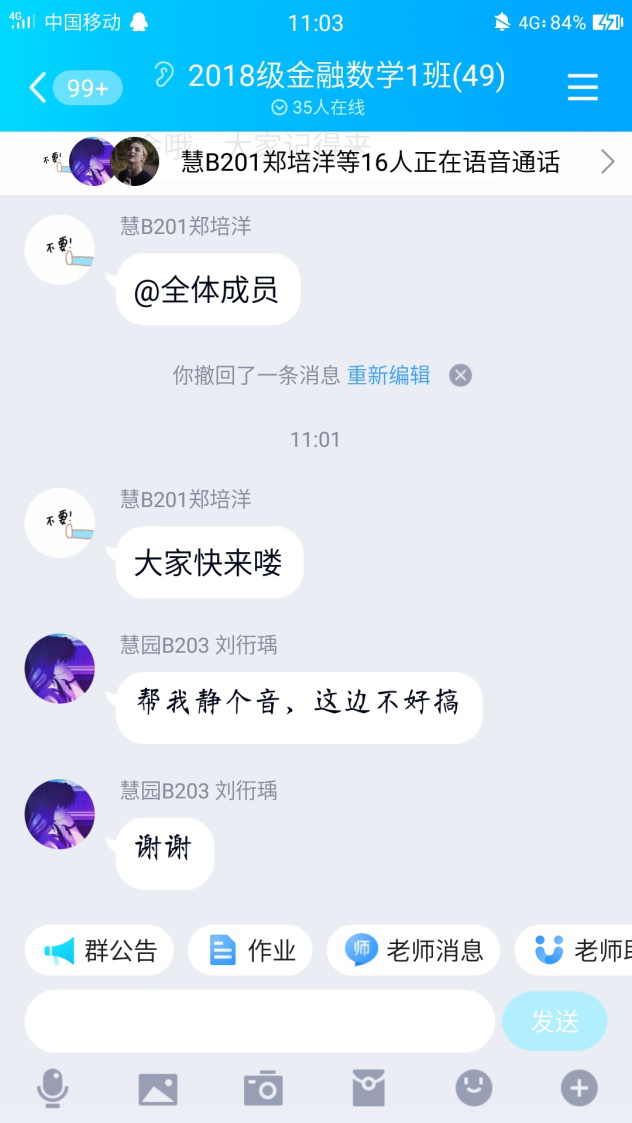Expand the 35人在线 online members

318,107
